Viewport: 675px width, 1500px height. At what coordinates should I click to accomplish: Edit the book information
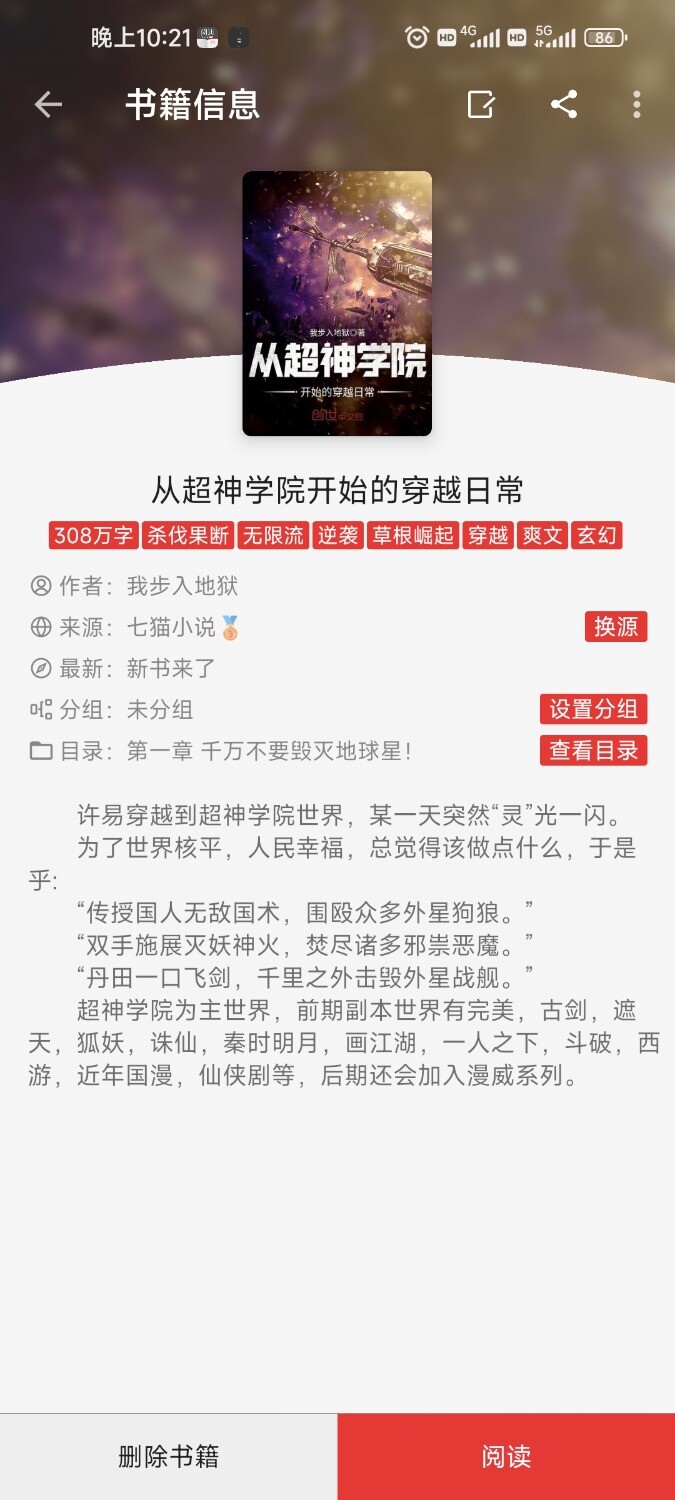pos(481,104)
